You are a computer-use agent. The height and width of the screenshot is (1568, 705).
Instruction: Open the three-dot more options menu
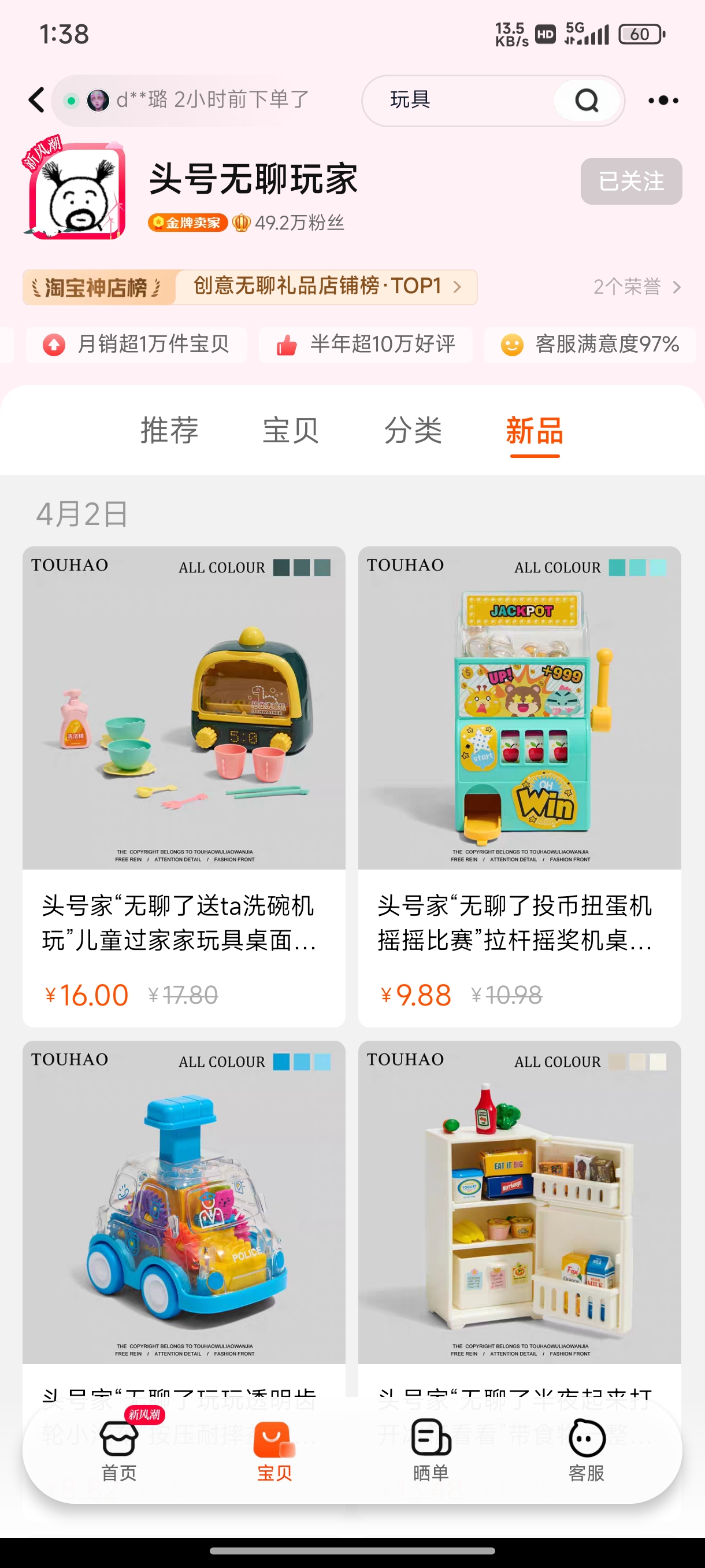[663, 101]
